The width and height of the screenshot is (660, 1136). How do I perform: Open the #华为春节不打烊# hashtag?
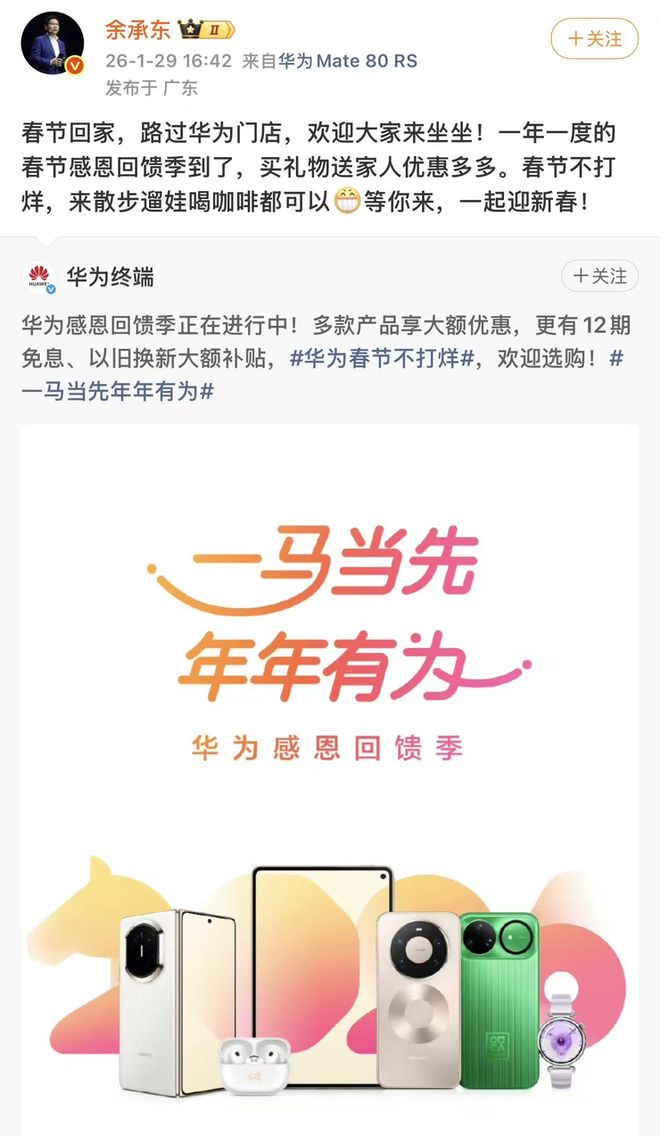click(382, 358)
